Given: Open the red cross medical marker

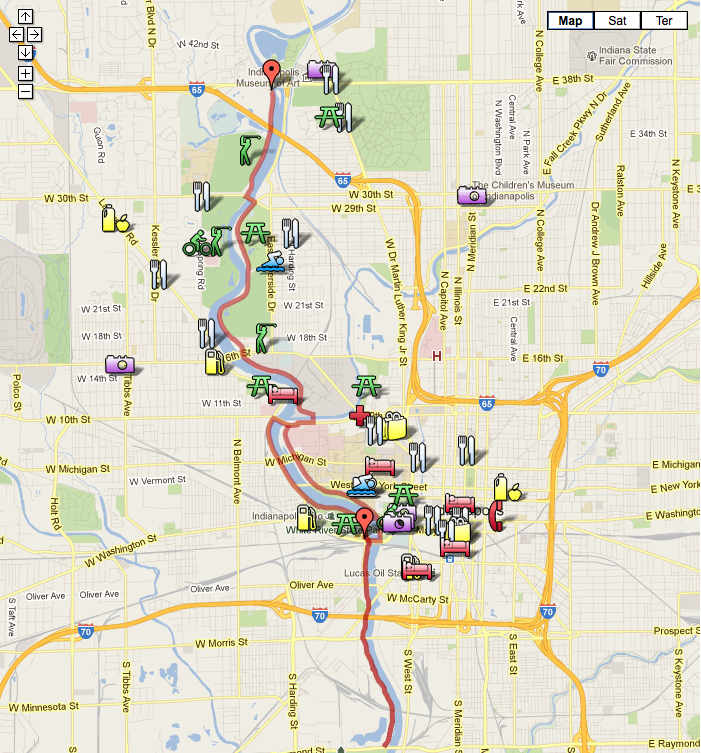Looking at the screenshot, I should [x=359, y=415].
